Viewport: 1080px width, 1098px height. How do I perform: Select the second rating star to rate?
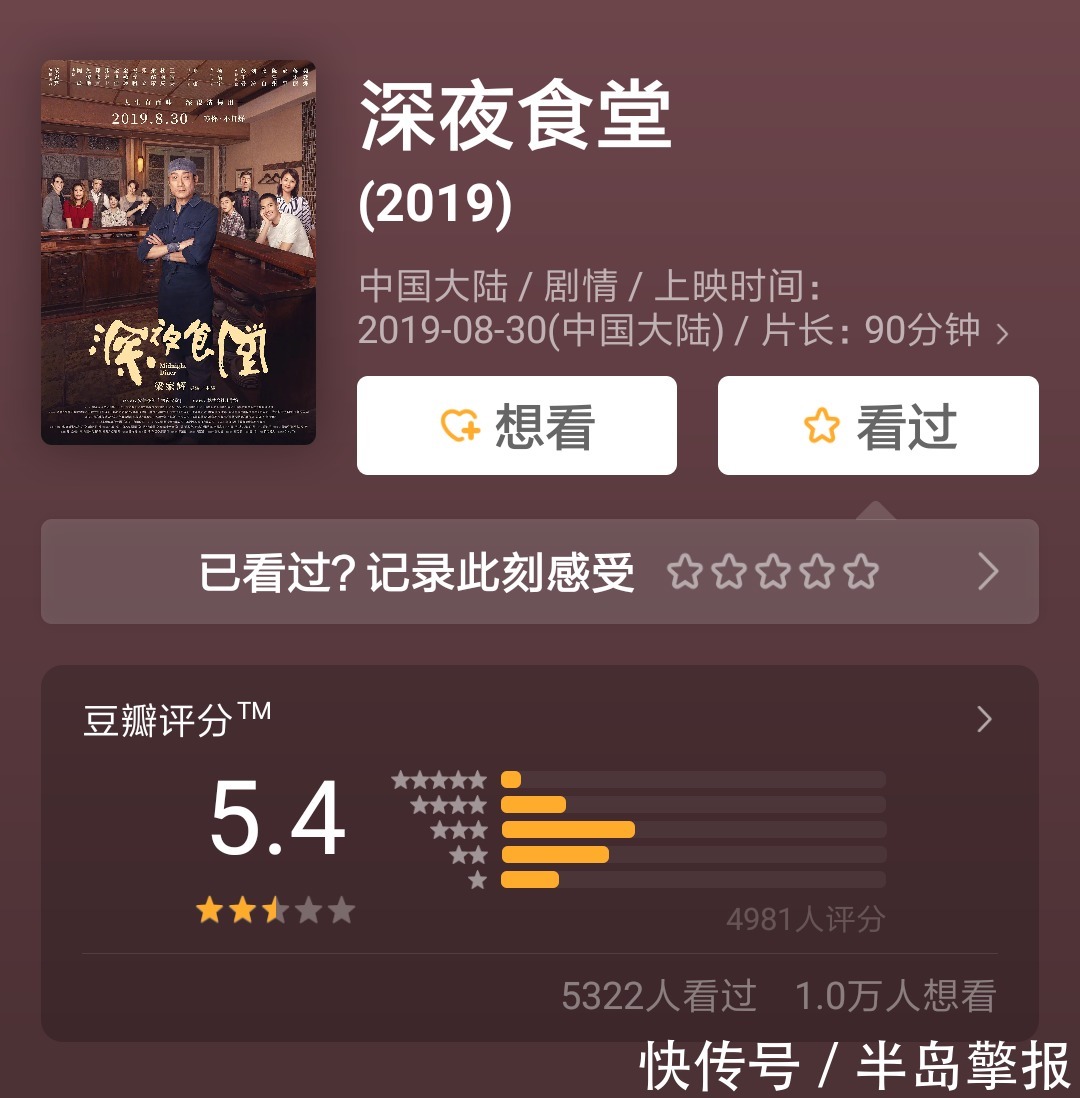tap(731, 572)
